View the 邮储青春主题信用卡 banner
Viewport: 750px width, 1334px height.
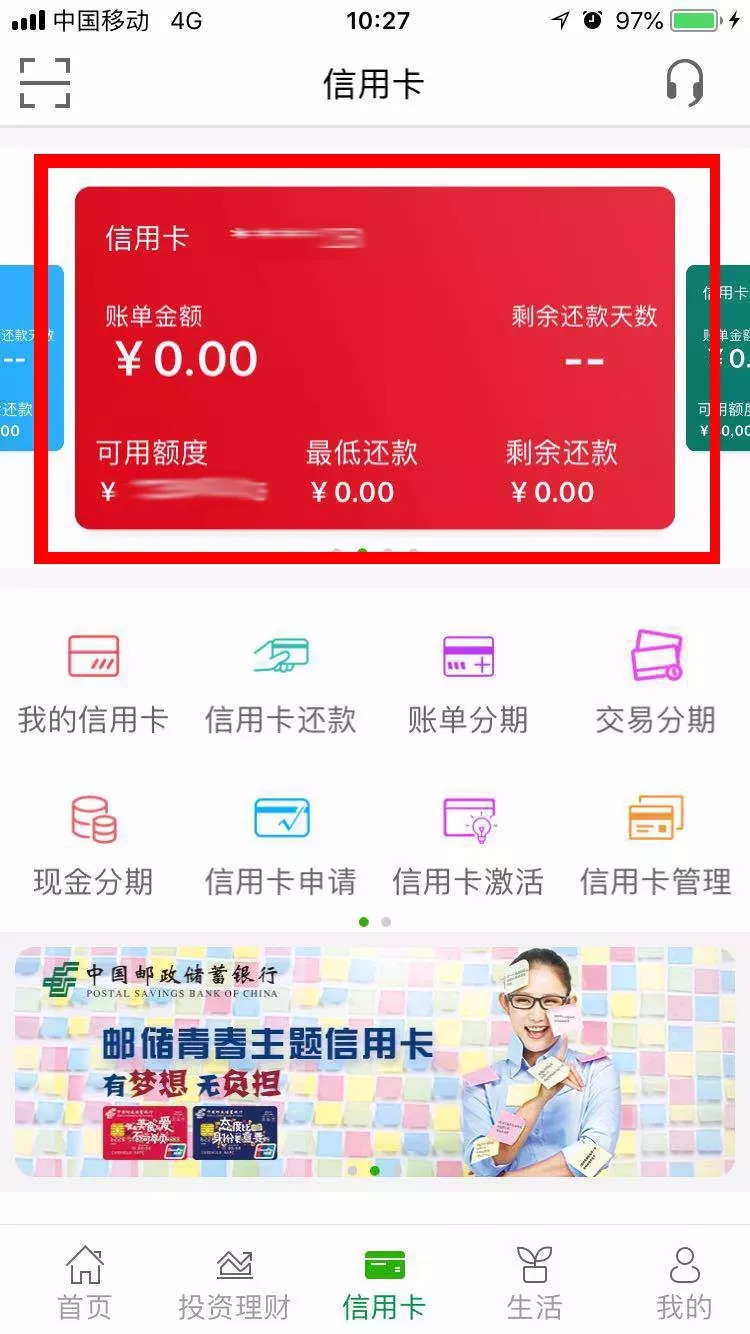point(375,1062)
